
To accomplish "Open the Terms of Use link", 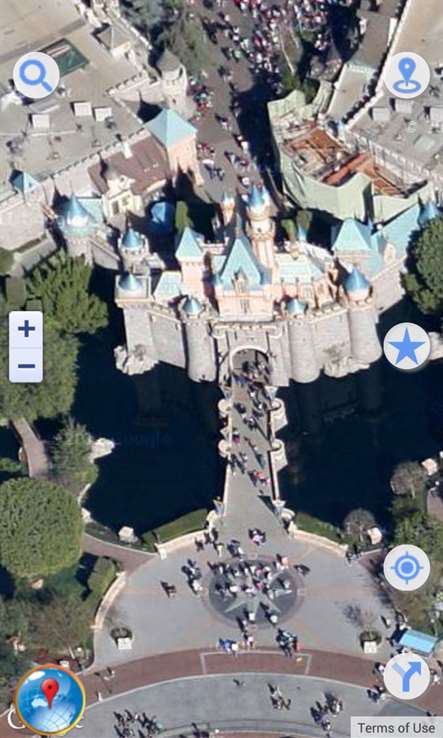I will 397,728.
